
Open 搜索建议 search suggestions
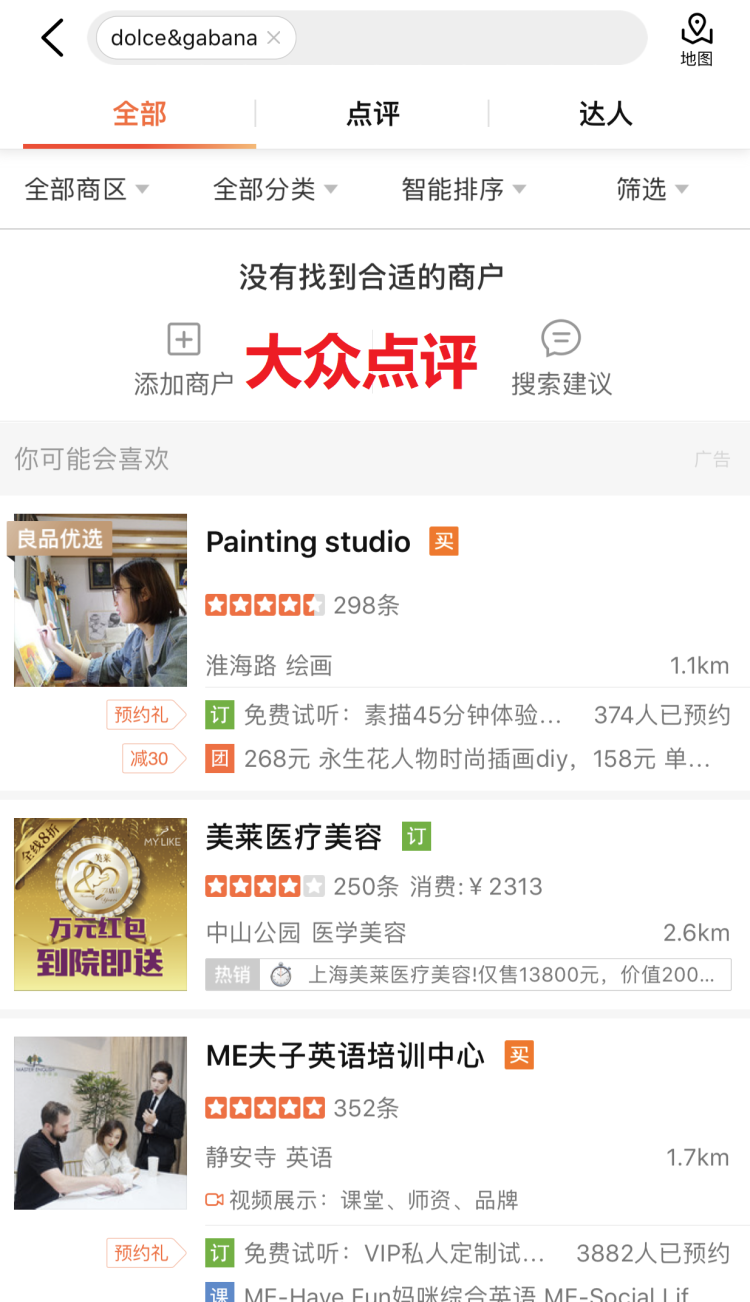click(561, 359)
